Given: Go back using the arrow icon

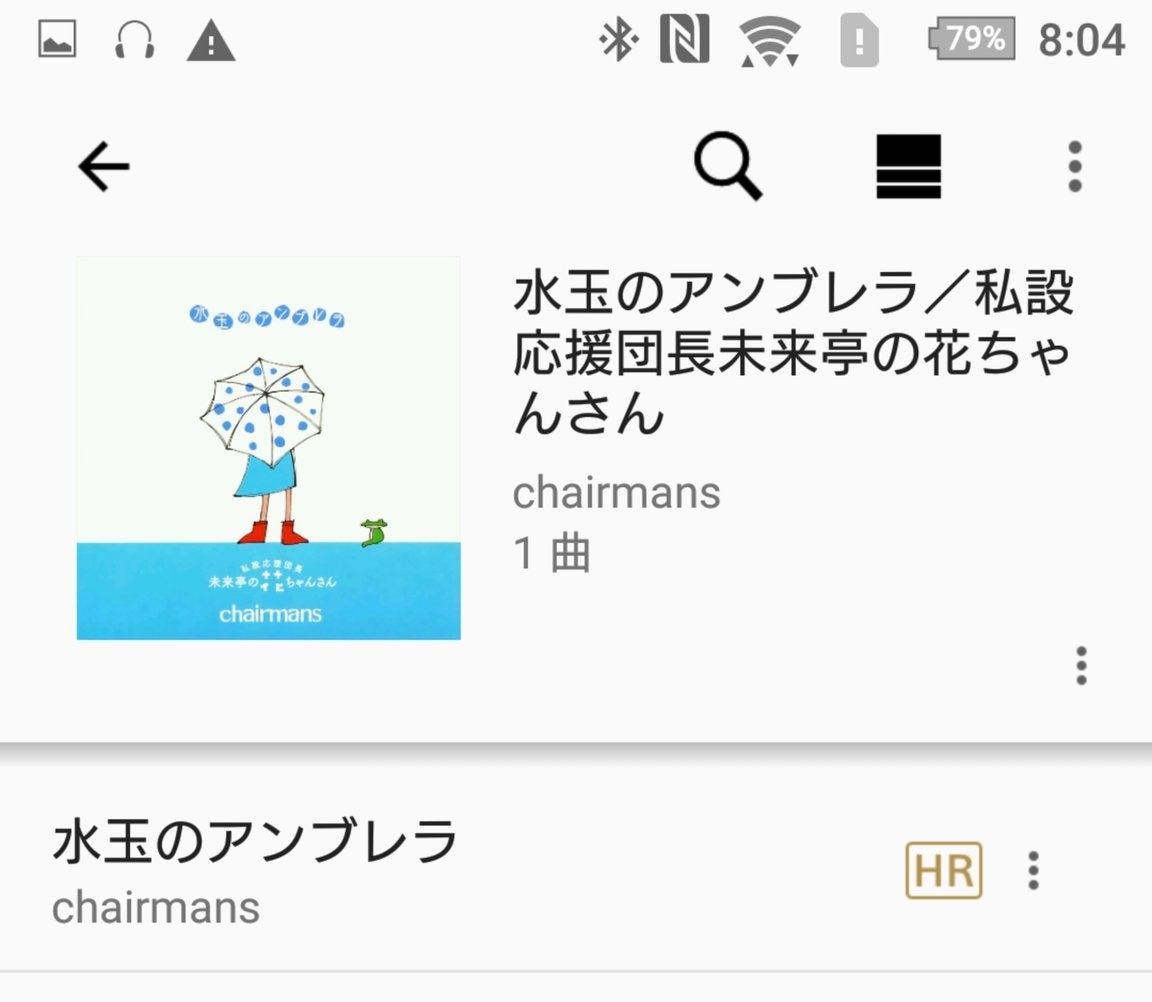Looking at the screenshot, I should [104, 166].
